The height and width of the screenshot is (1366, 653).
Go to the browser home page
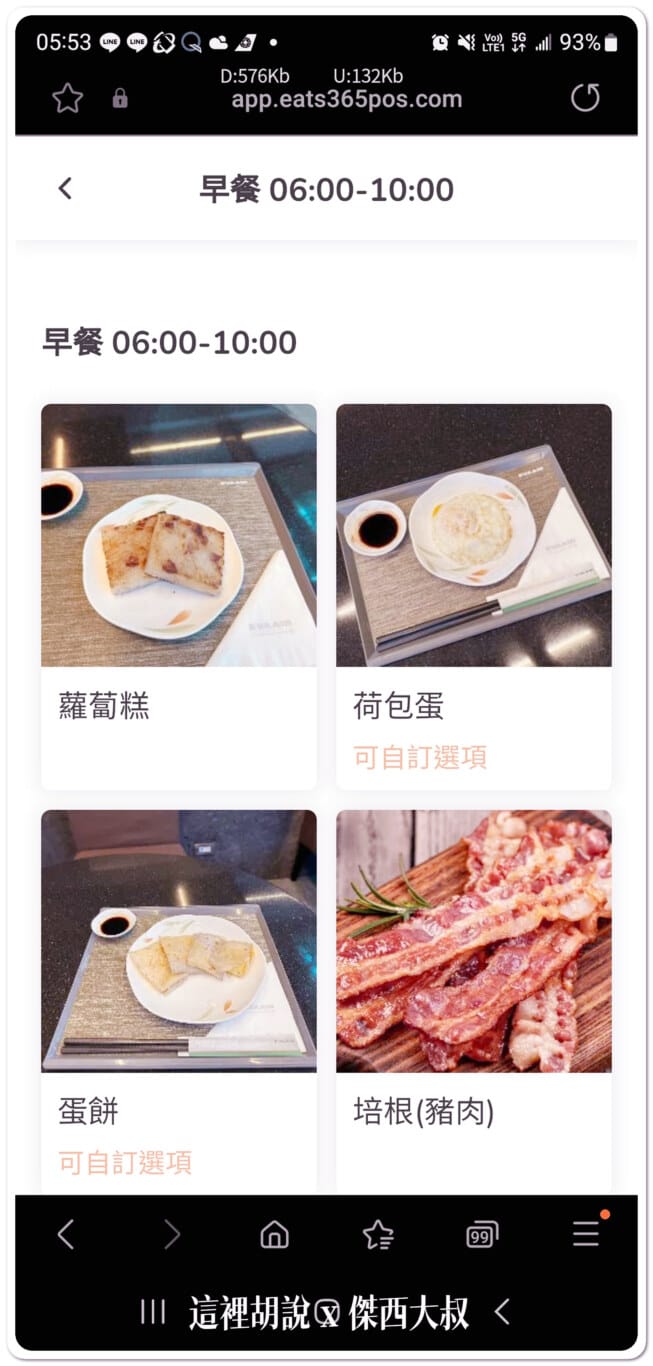point(274,1235)
